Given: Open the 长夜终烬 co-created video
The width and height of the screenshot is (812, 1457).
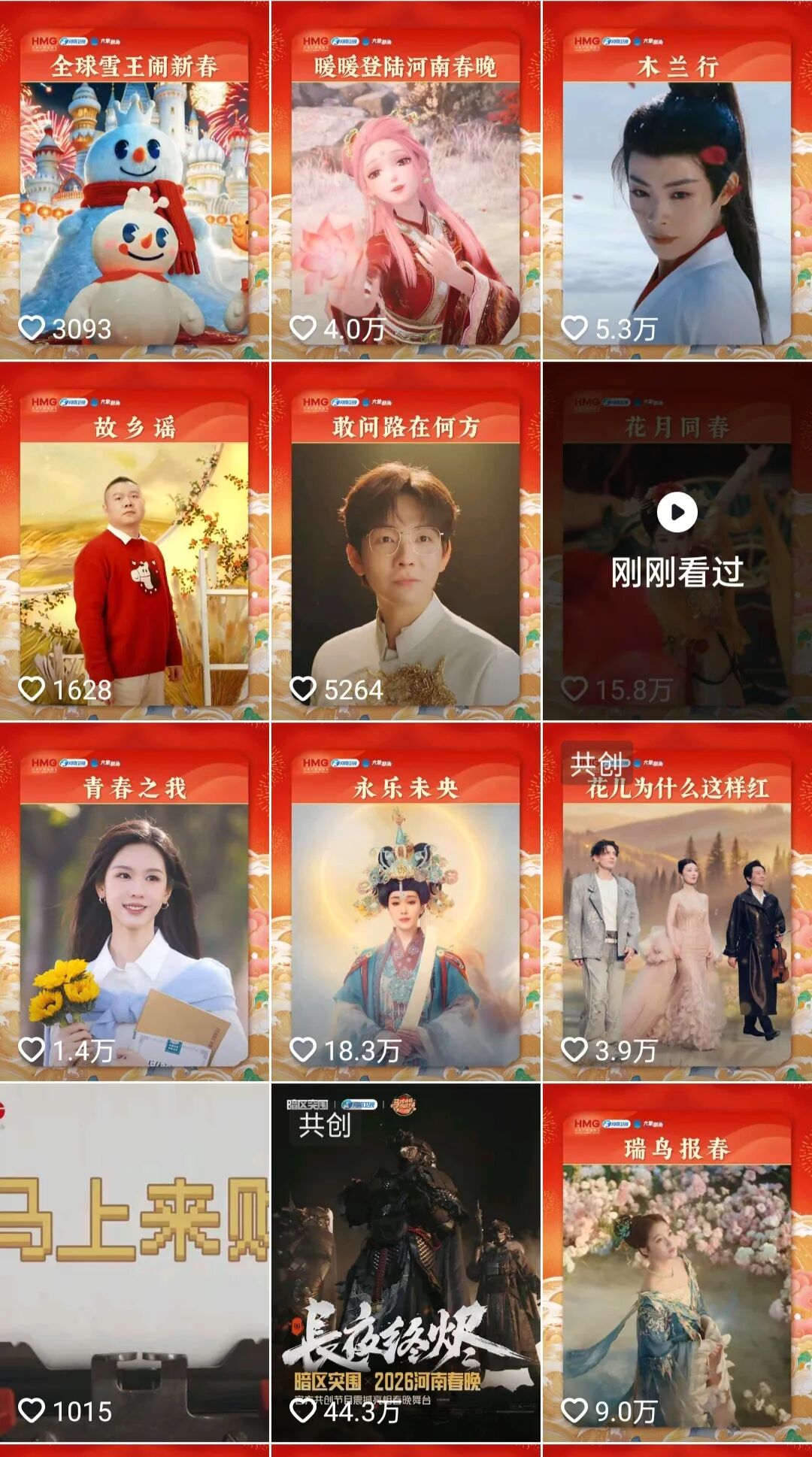Looking at the screenshot, I should pos(405,1263).
